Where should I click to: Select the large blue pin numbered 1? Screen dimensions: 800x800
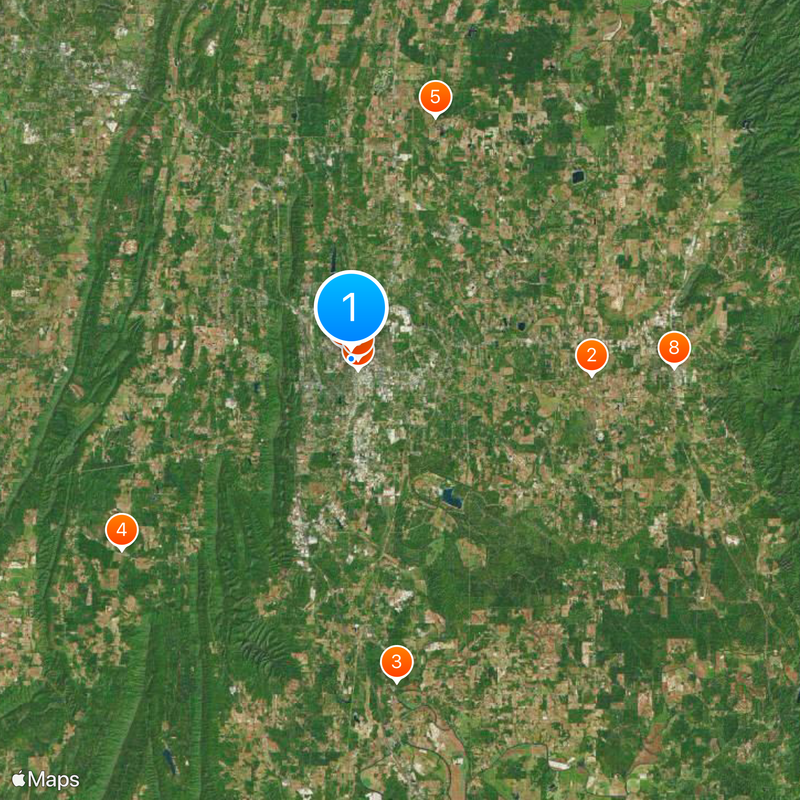(x=351, y=307)
